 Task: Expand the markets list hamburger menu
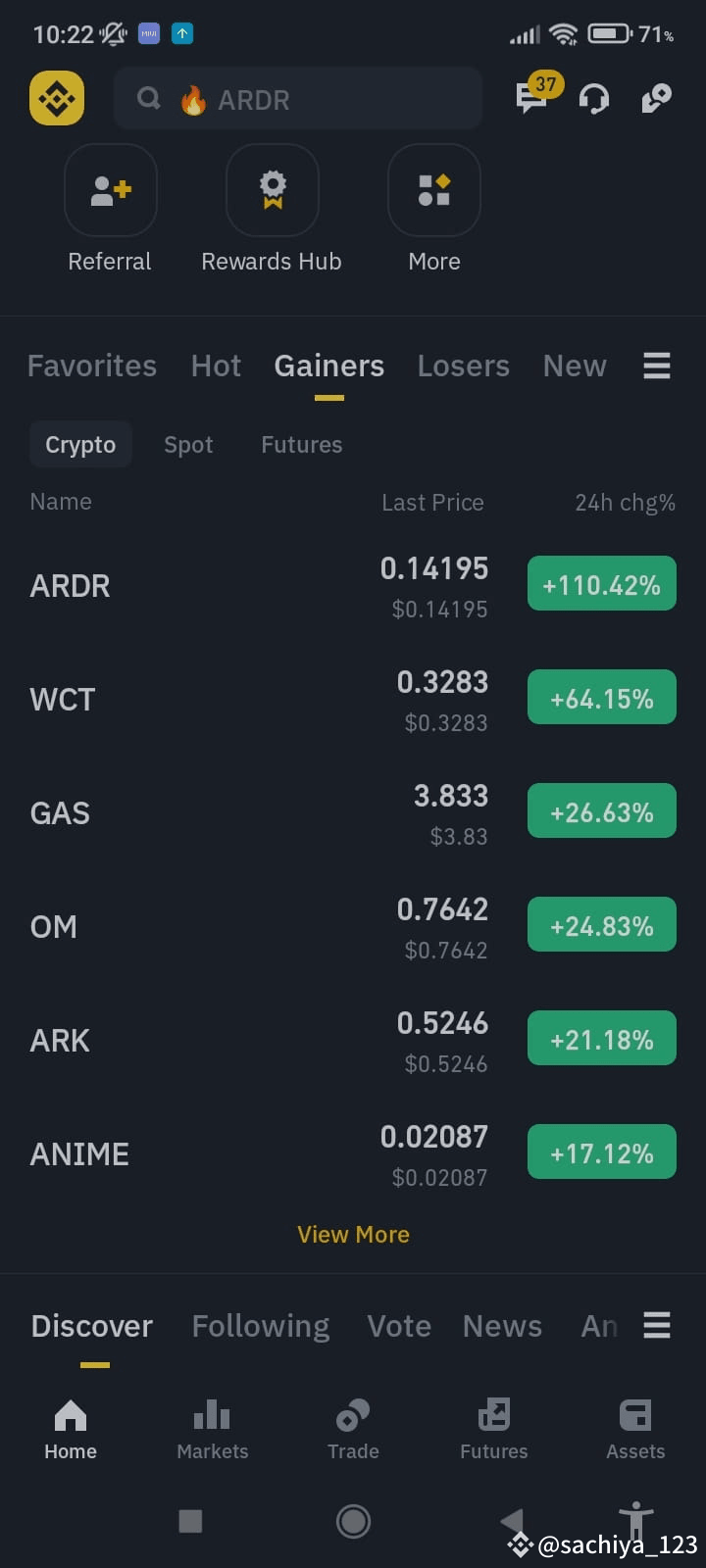coord(656,365)
